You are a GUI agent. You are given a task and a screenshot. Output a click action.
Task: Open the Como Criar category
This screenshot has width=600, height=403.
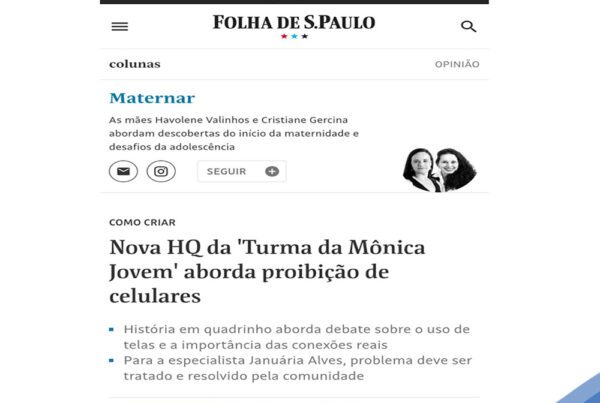point(142,222)
